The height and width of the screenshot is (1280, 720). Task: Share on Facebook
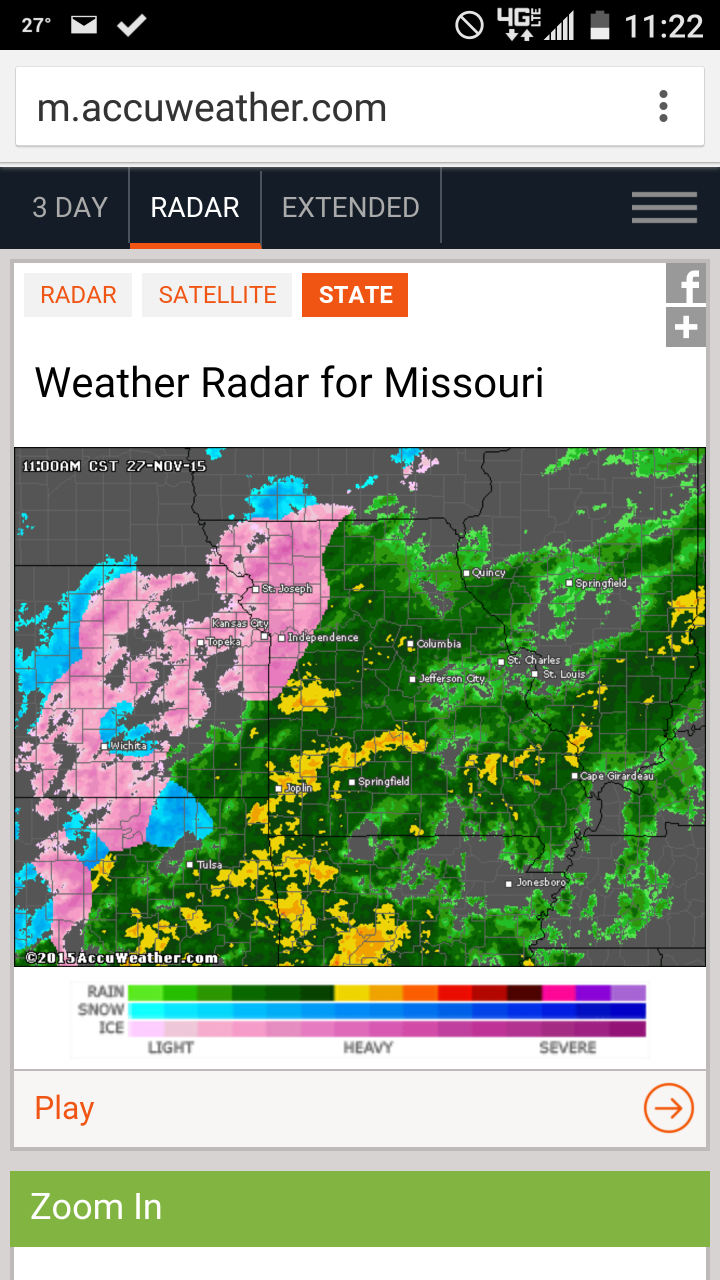[x=686, y=284]
